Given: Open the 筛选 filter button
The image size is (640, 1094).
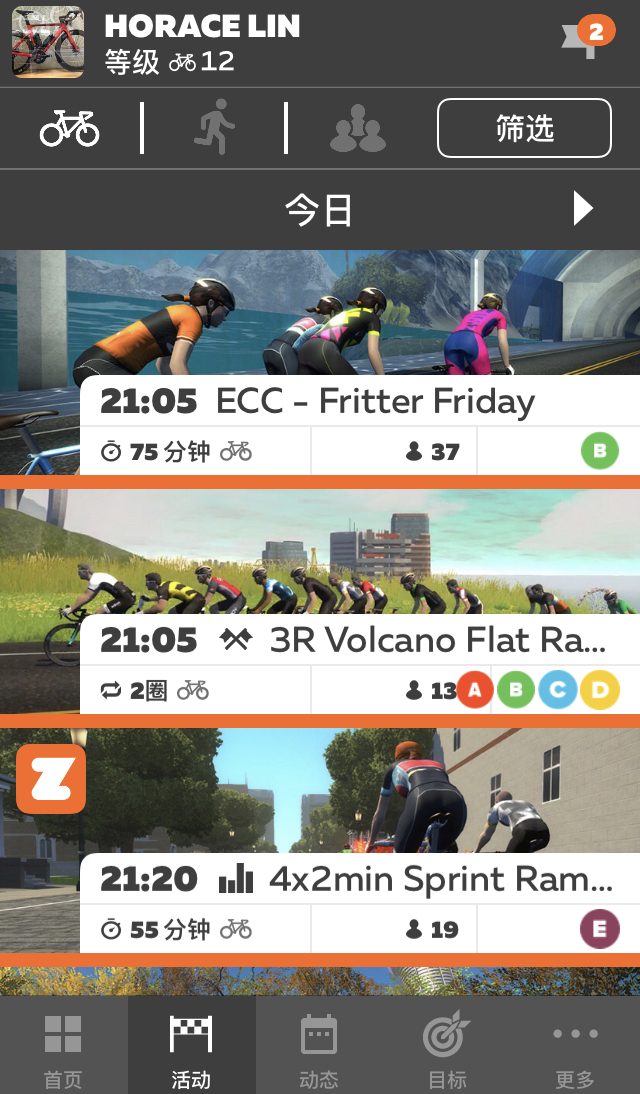Looking at the screenshot, I should (x=524, y=128).
